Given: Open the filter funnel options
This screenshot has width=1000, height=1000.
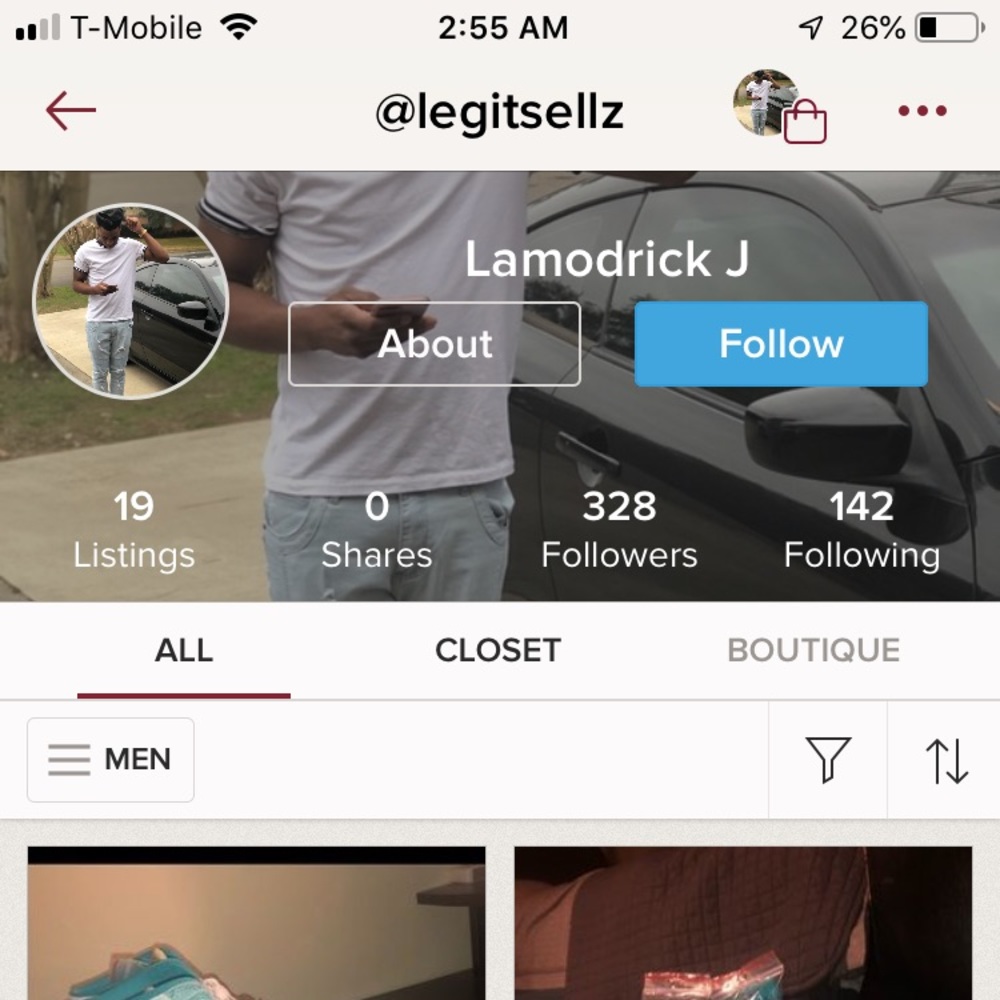Looking at the screenshot, I should click(828, 760).
